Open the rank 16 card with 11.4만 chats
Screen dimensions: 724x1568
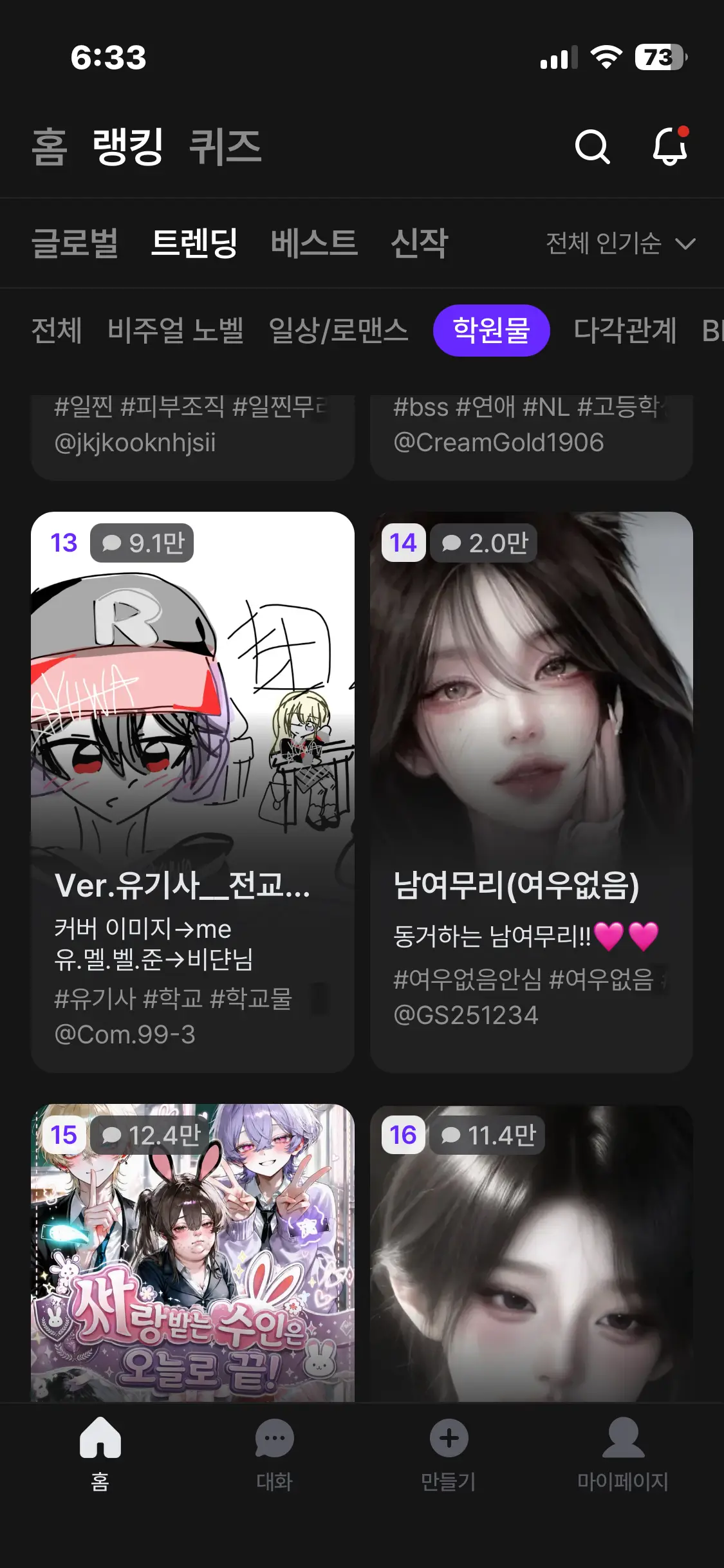tap(532, 1253)
